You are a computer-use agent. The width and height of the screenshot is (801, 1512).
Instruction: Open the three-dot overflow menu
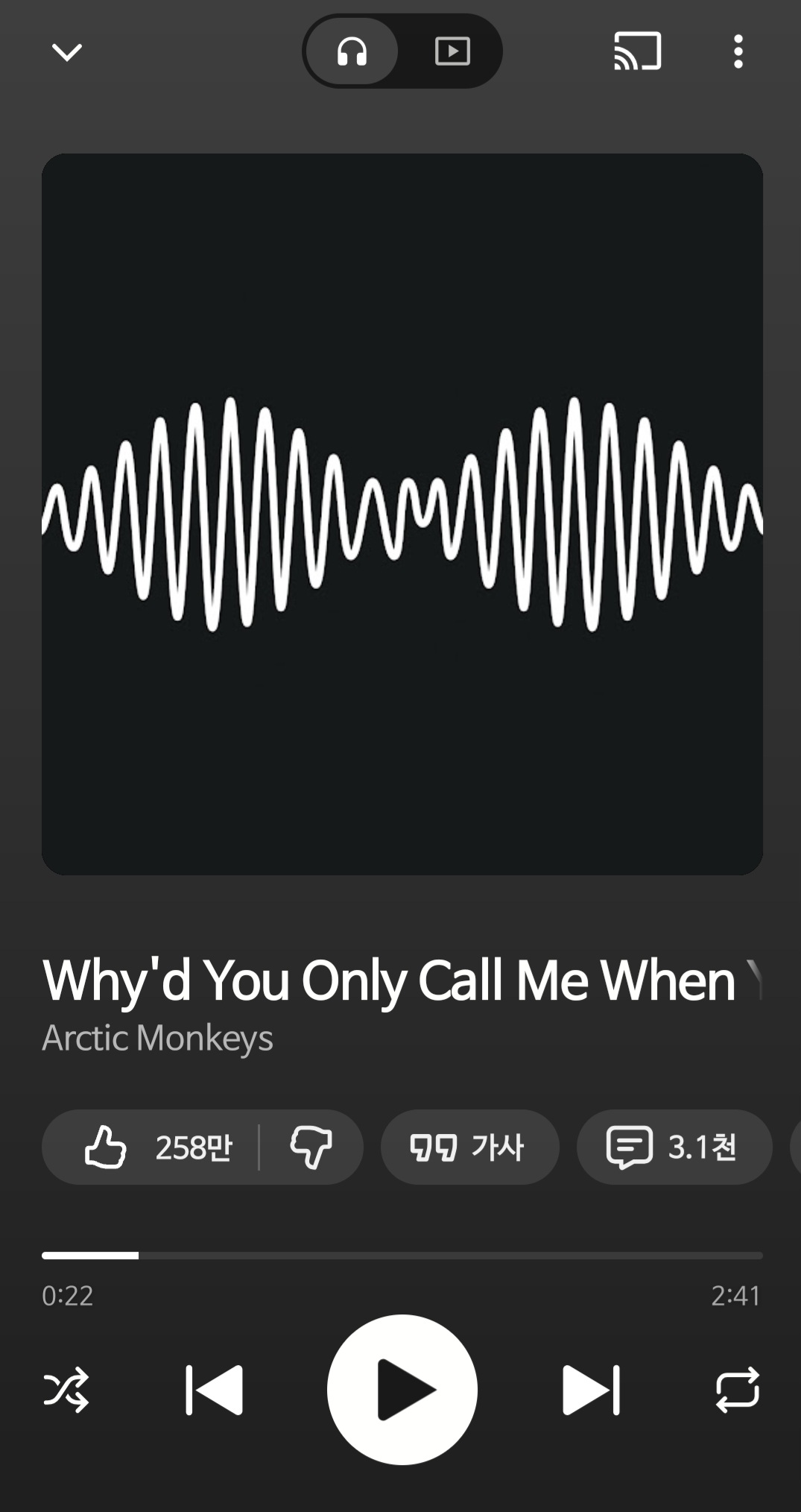coord(738,51)
